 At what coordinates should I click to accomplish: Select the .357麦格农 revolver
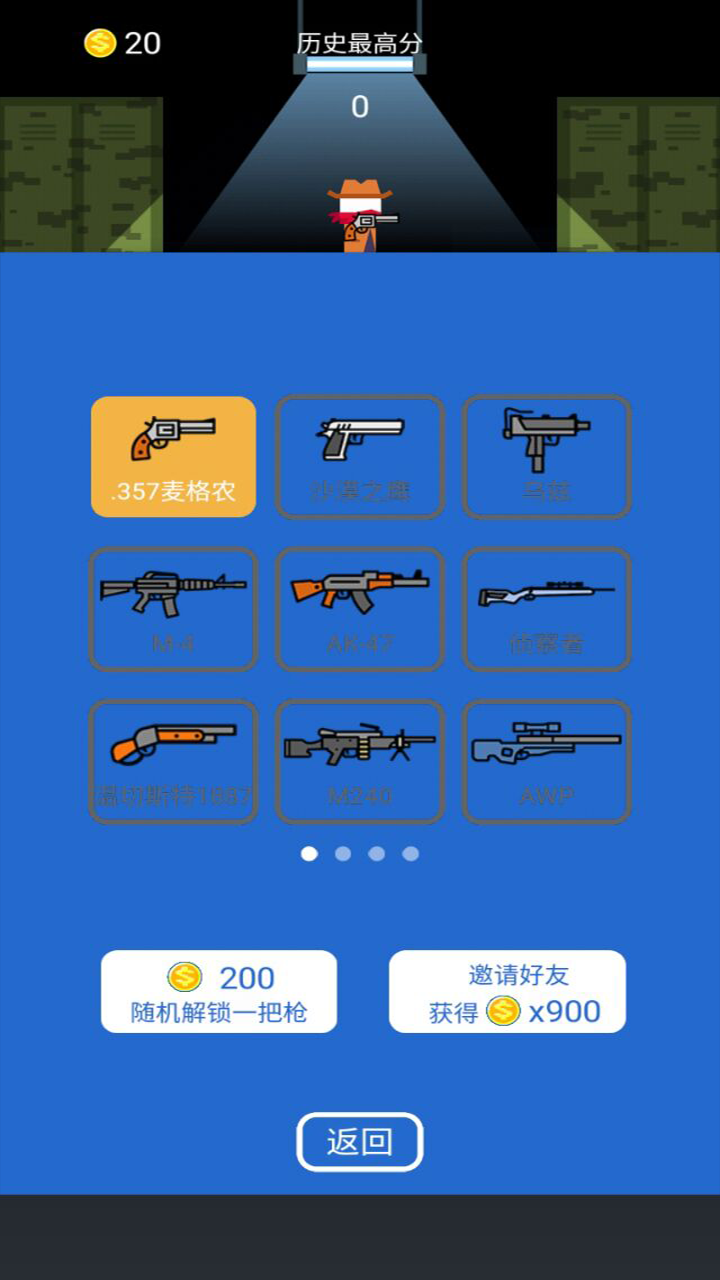172,456
